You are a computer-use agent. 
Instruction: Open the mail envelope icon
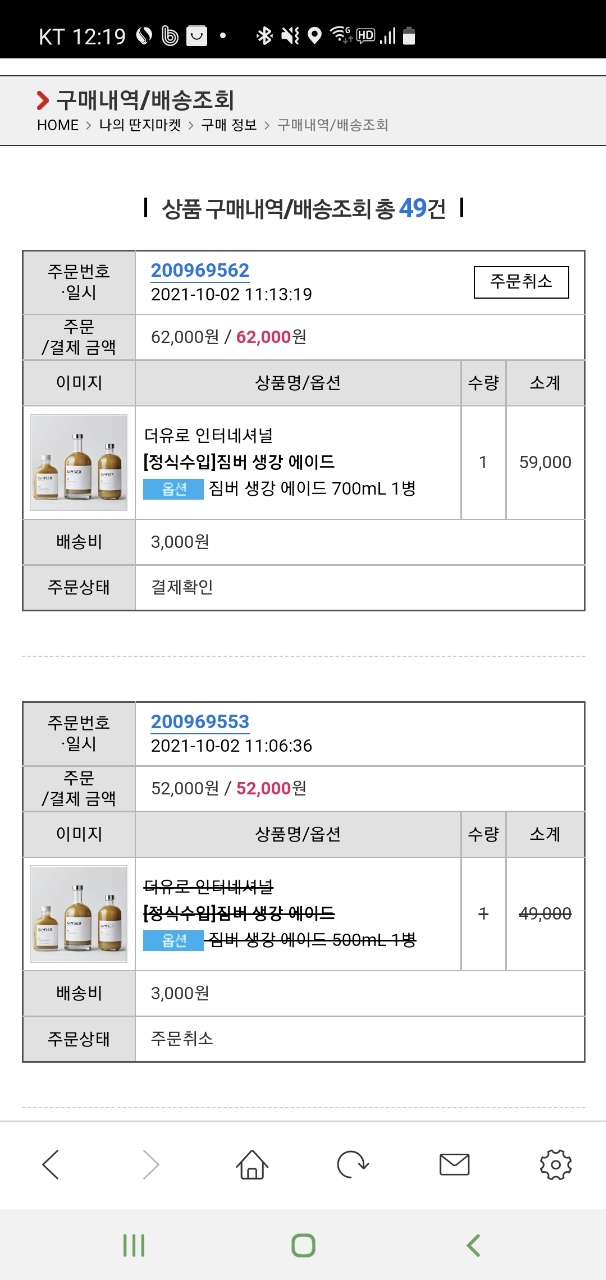(454, 1164)
